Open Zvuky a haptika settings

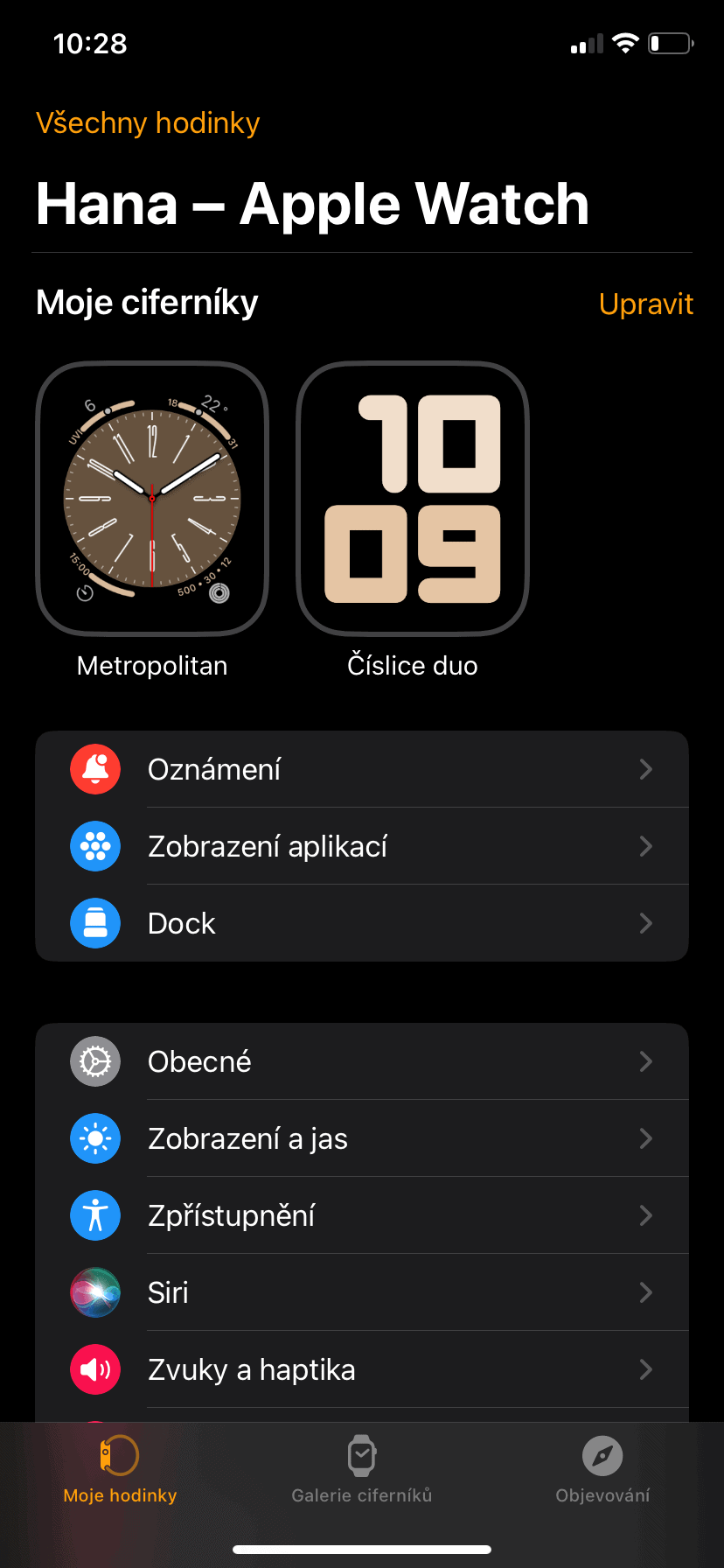click(362, 1370)
